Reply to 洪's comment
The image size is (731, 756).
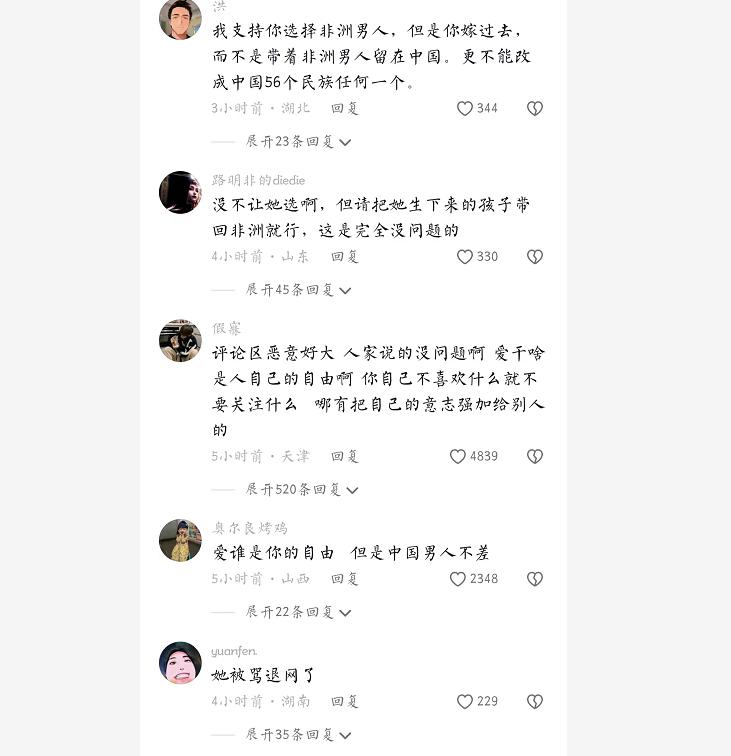click(344, 108)
